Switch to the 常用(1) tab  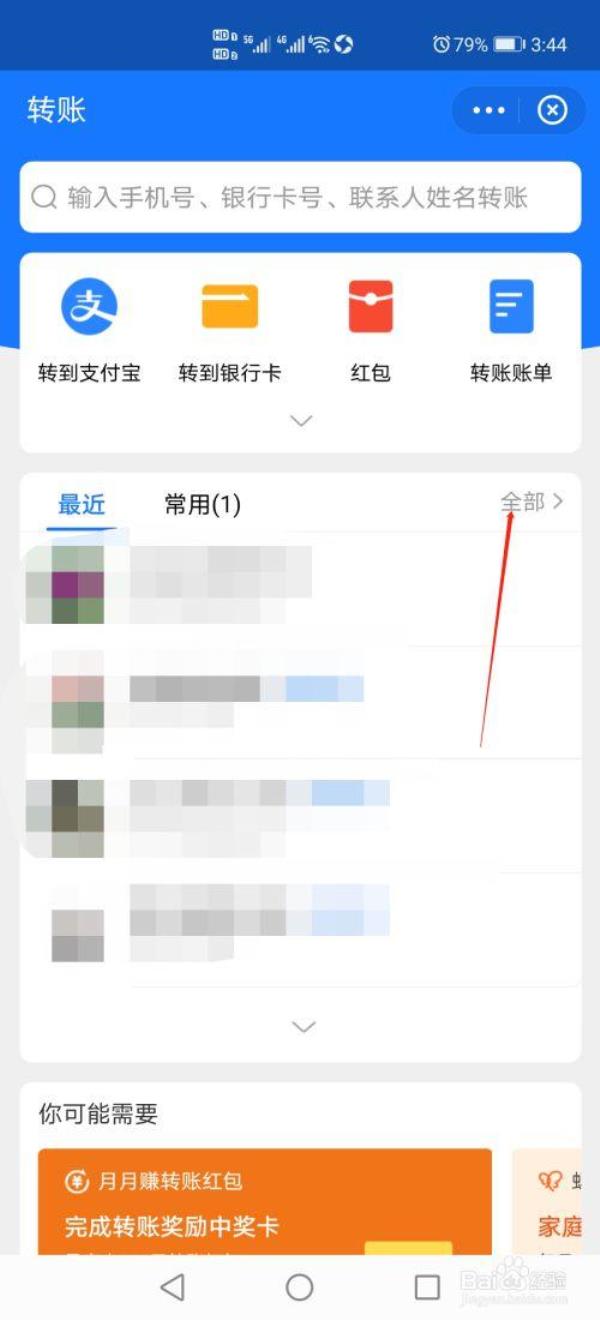point(202,505)
